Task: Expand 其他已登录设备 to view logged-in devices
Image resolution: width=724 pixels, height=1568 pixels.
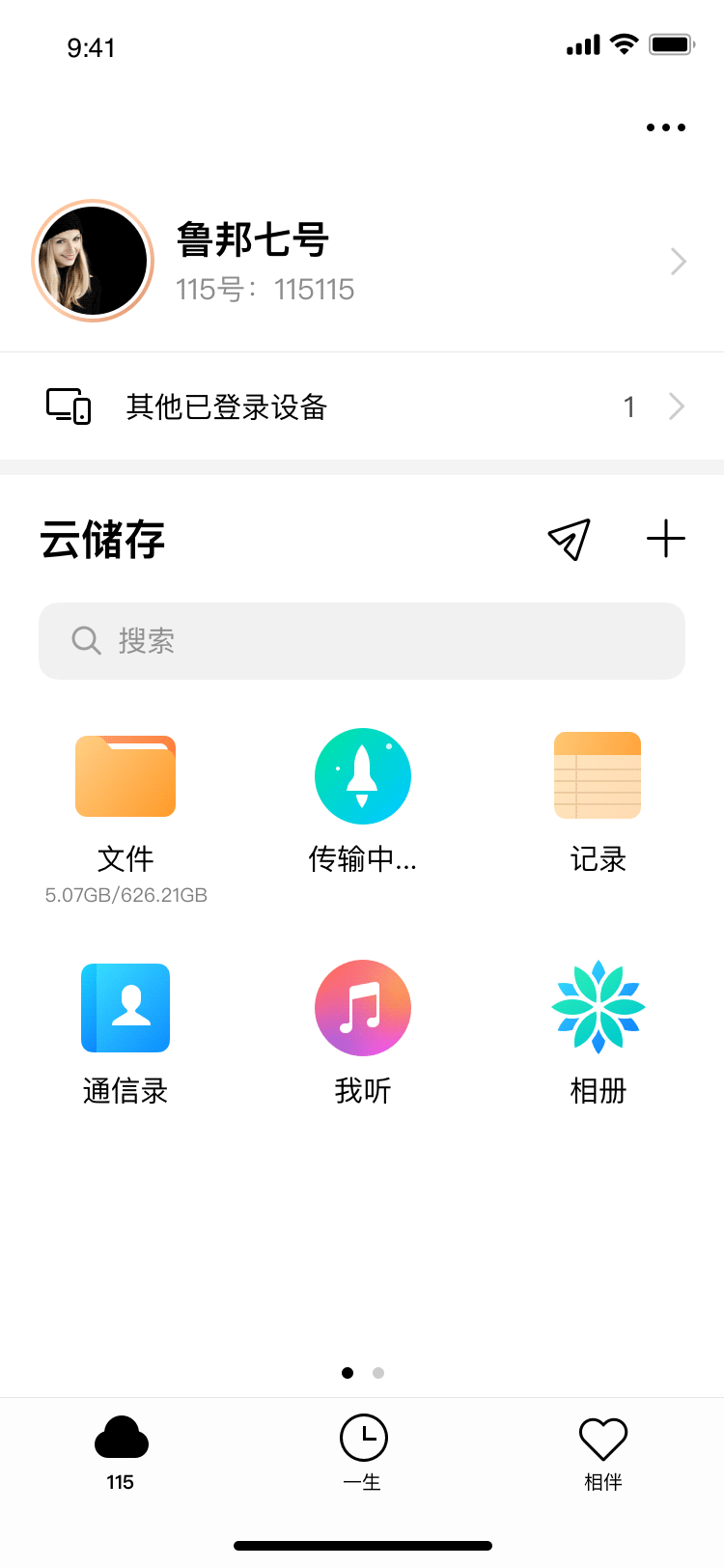Action: coord(678,406)
